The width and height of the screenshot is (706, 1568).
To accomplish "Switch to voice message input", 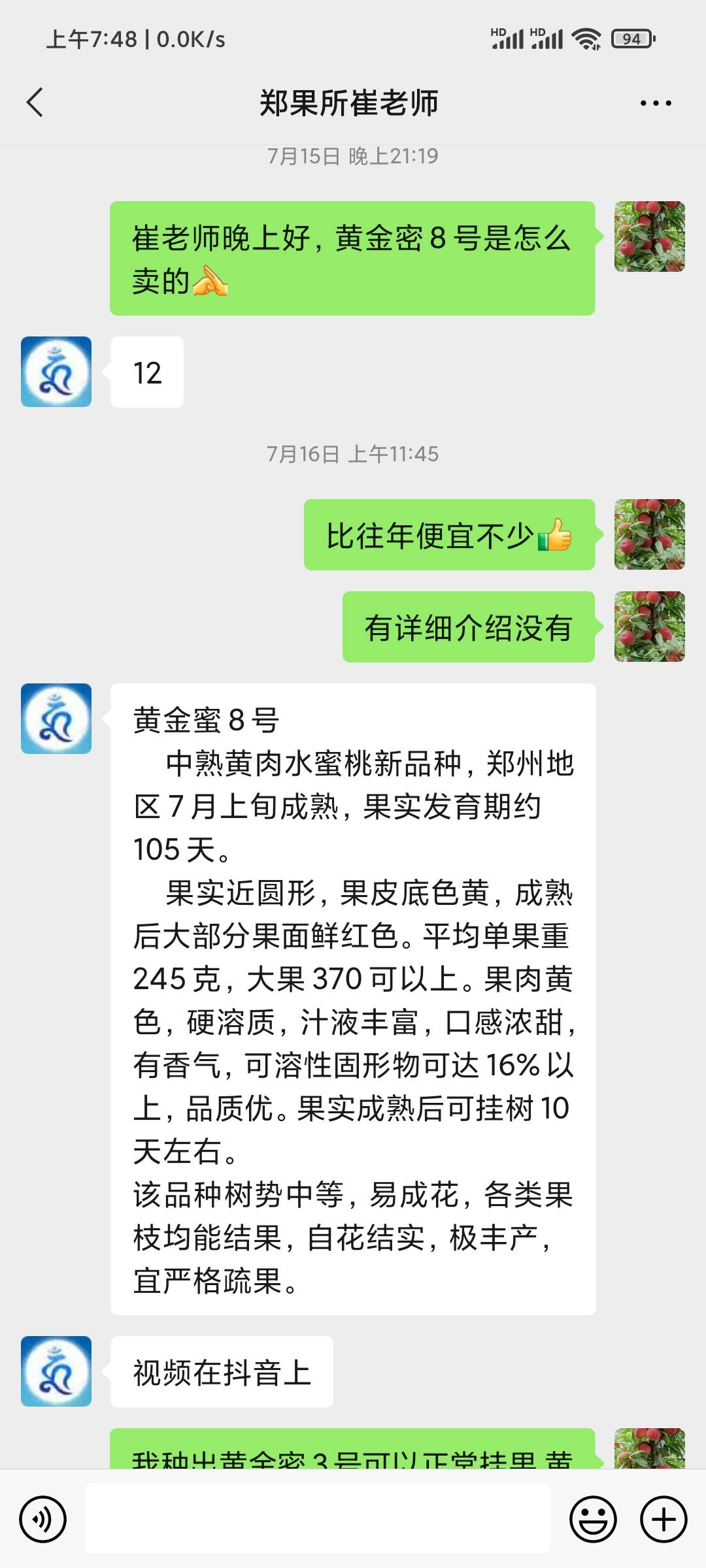I will pyautogui.click(x=42, y=1519).
